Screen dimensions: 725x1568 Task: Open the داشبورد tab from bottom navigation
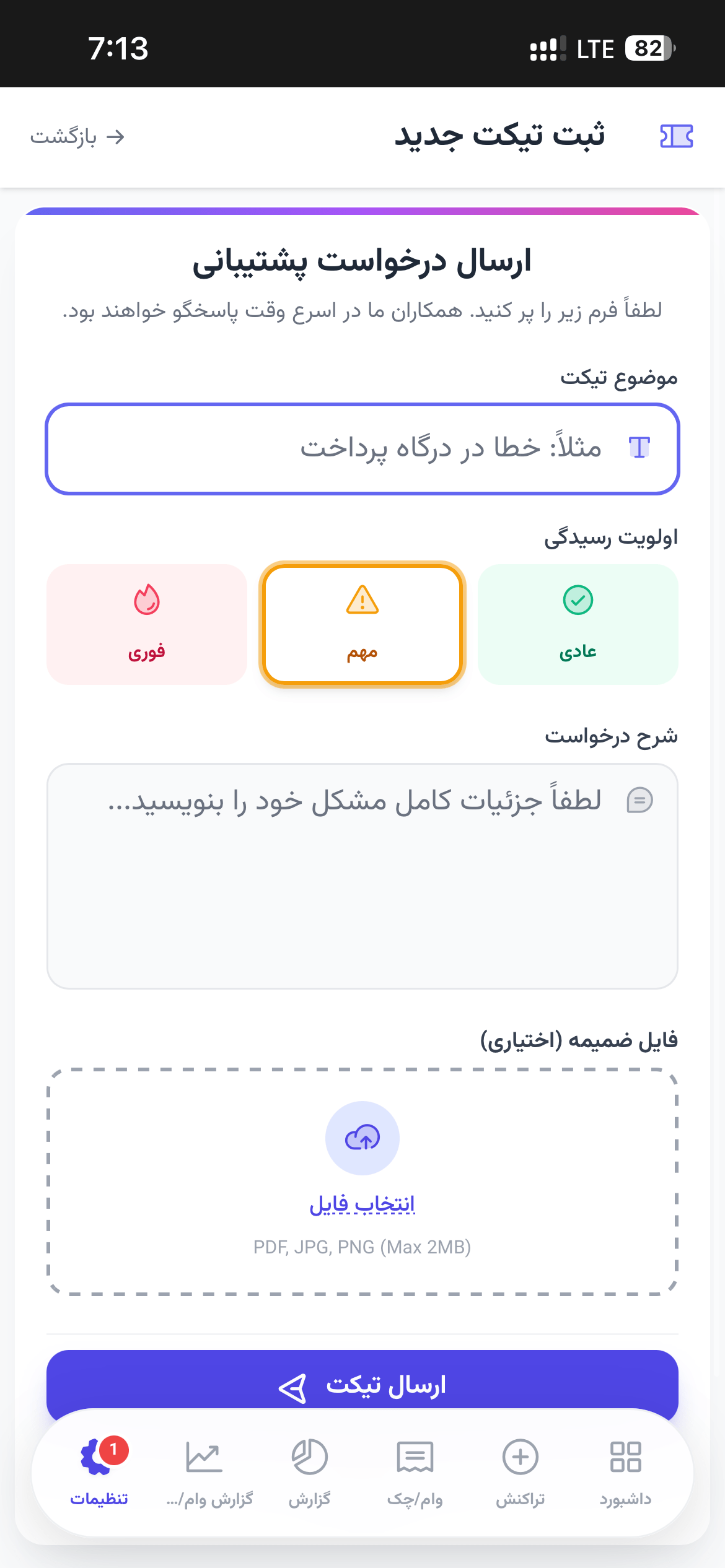[626, 1474]
